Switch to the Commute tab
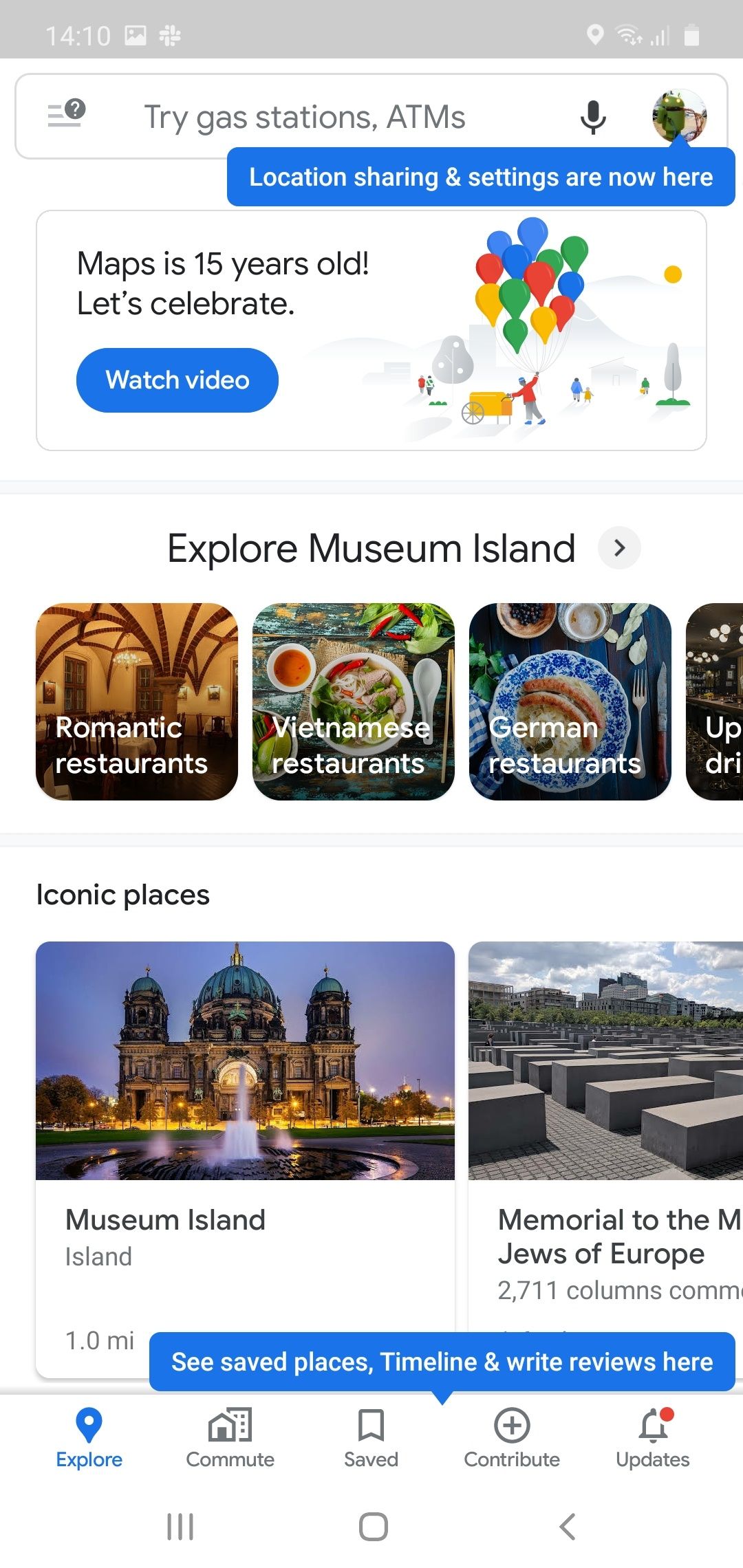Viewport: 743px width, 1568px height. pos(230,1437)
